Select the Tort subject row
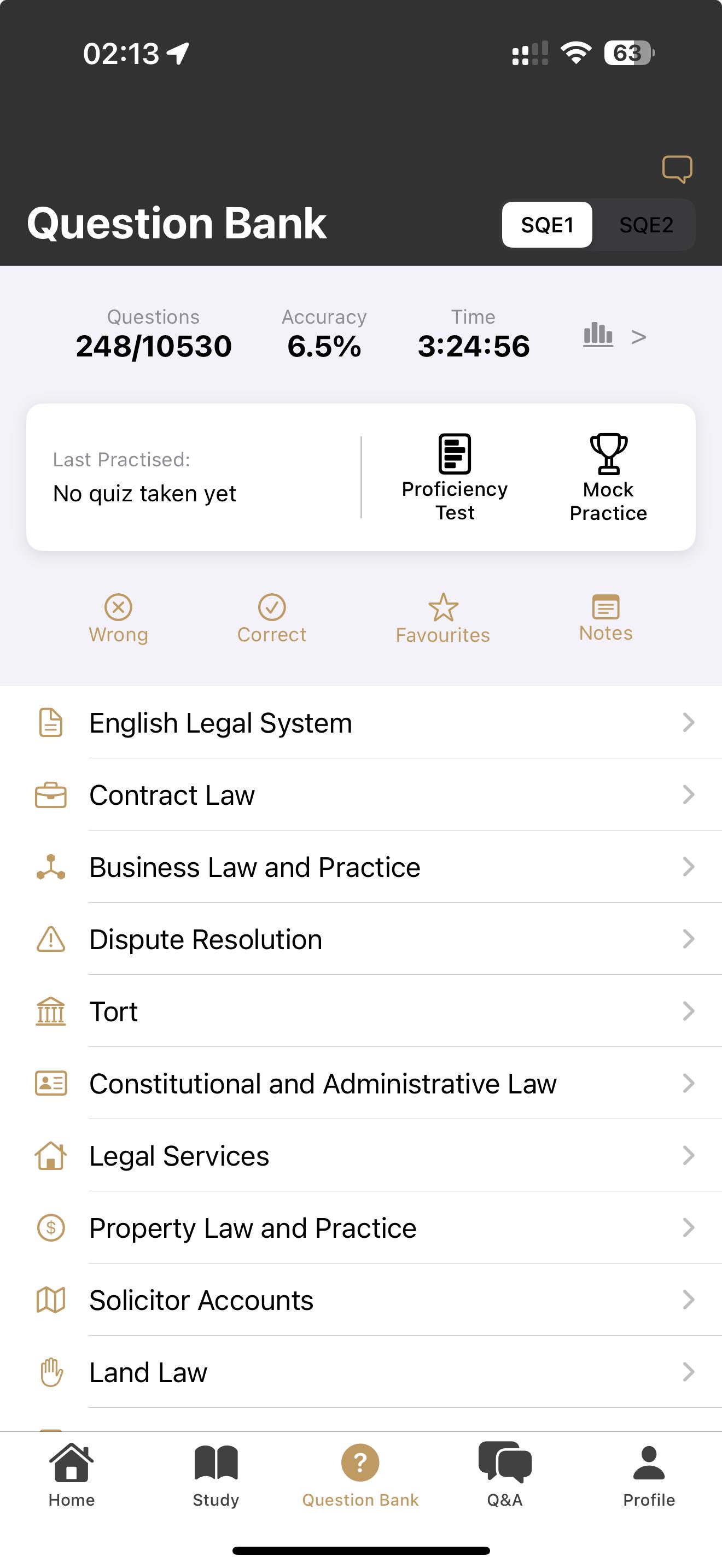This screenshot has width=722, height=1568. click(x=361, y=1011)
